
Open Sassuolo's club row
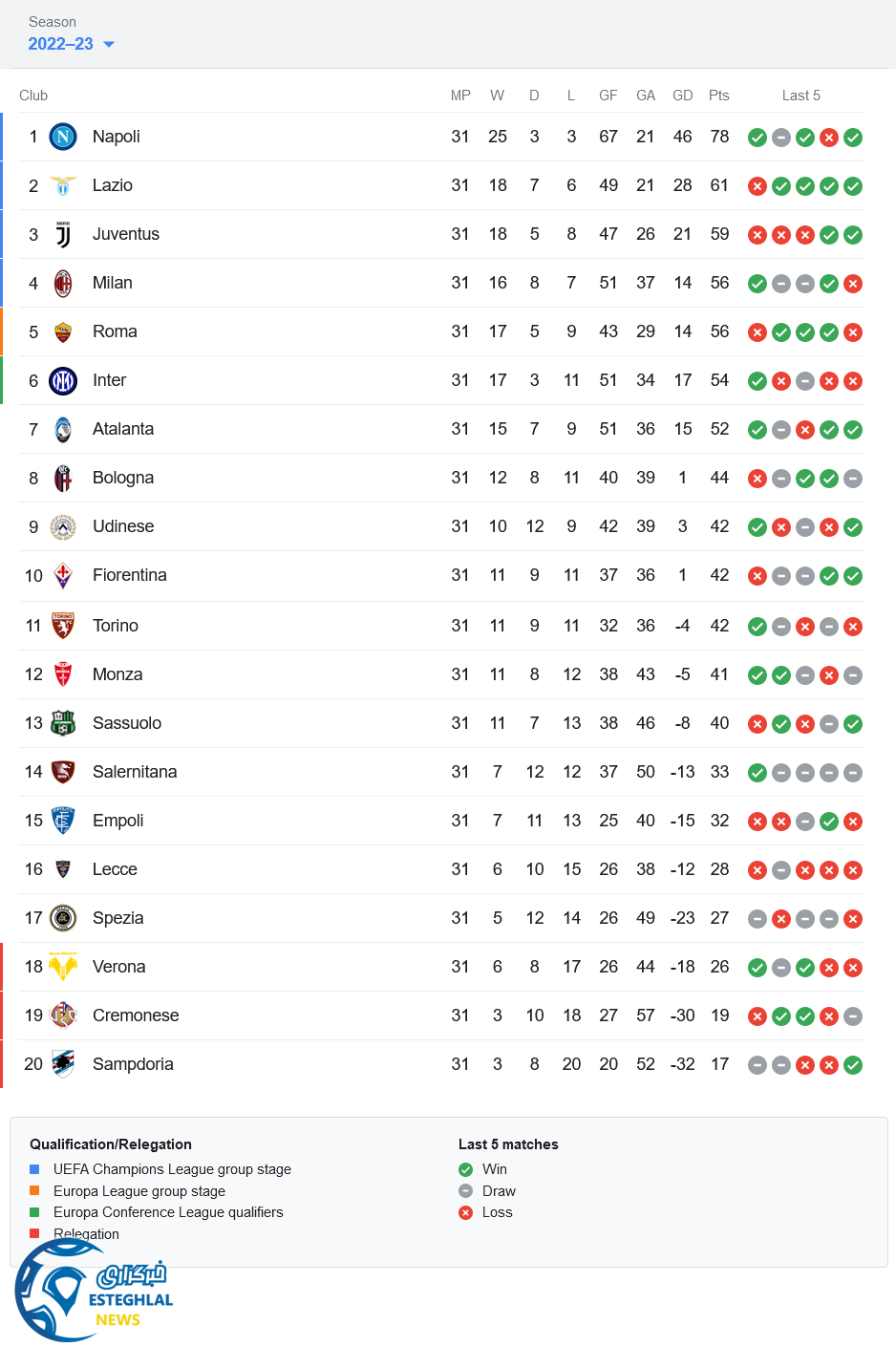tap(126, 723)
